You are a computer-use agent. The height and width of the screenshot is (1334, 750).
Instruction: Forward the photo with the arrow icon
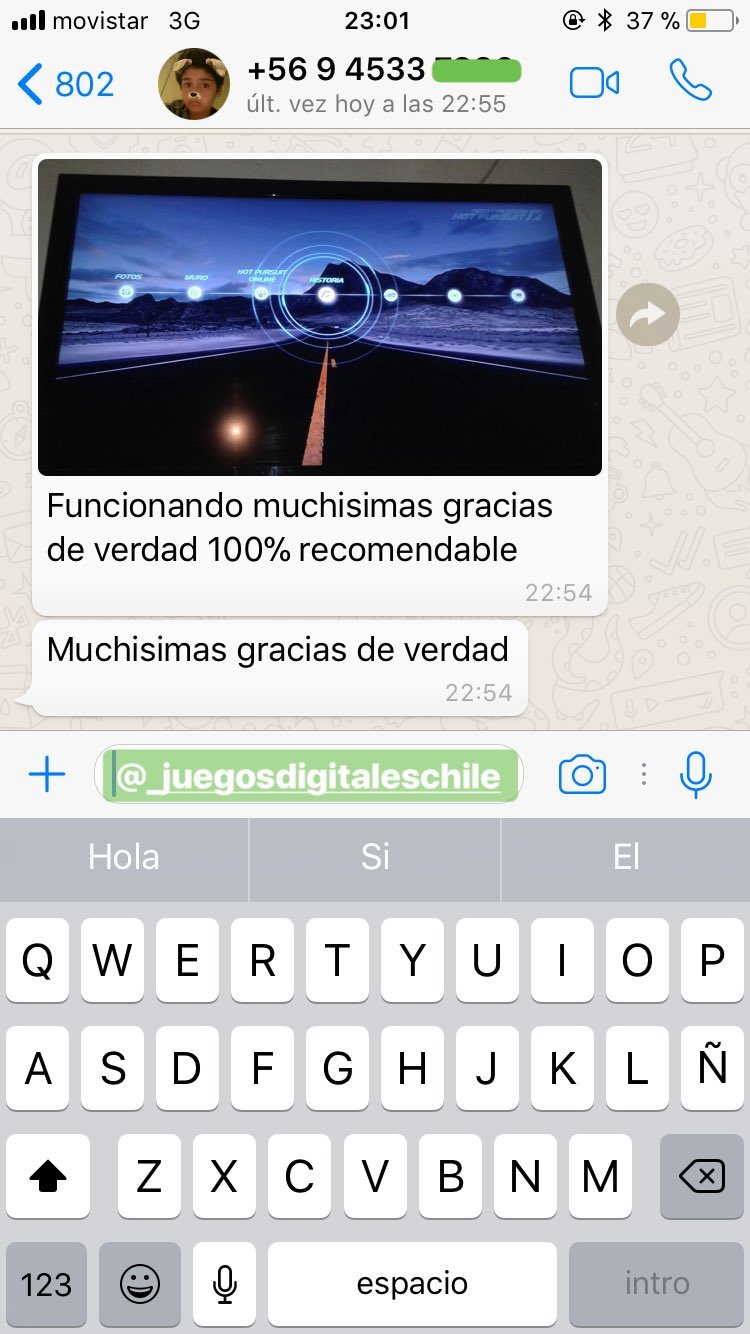click(648, 316)
